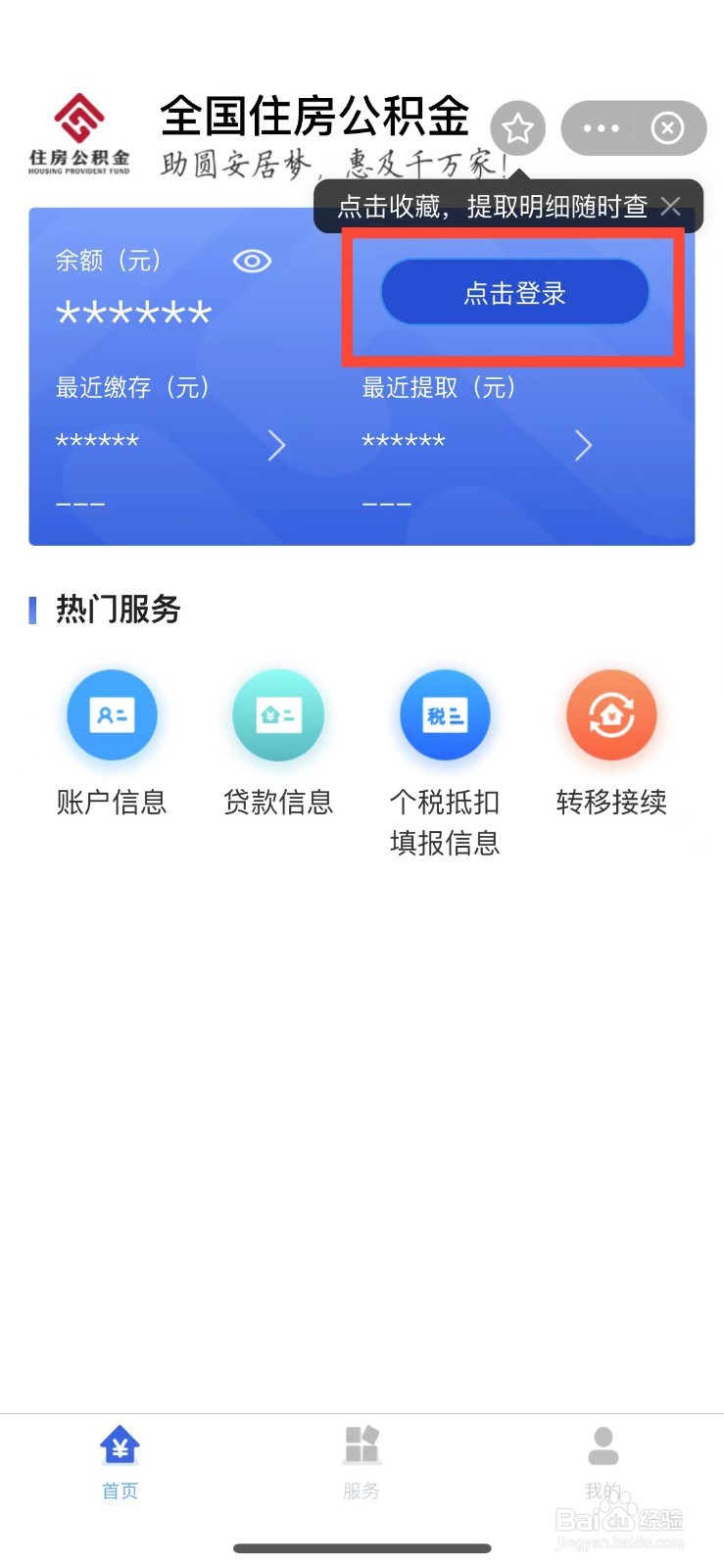Open 贷款信息 service
The height and width of the screenshot is (1568, 724).
pyautogui.click(x=278, y=741)
